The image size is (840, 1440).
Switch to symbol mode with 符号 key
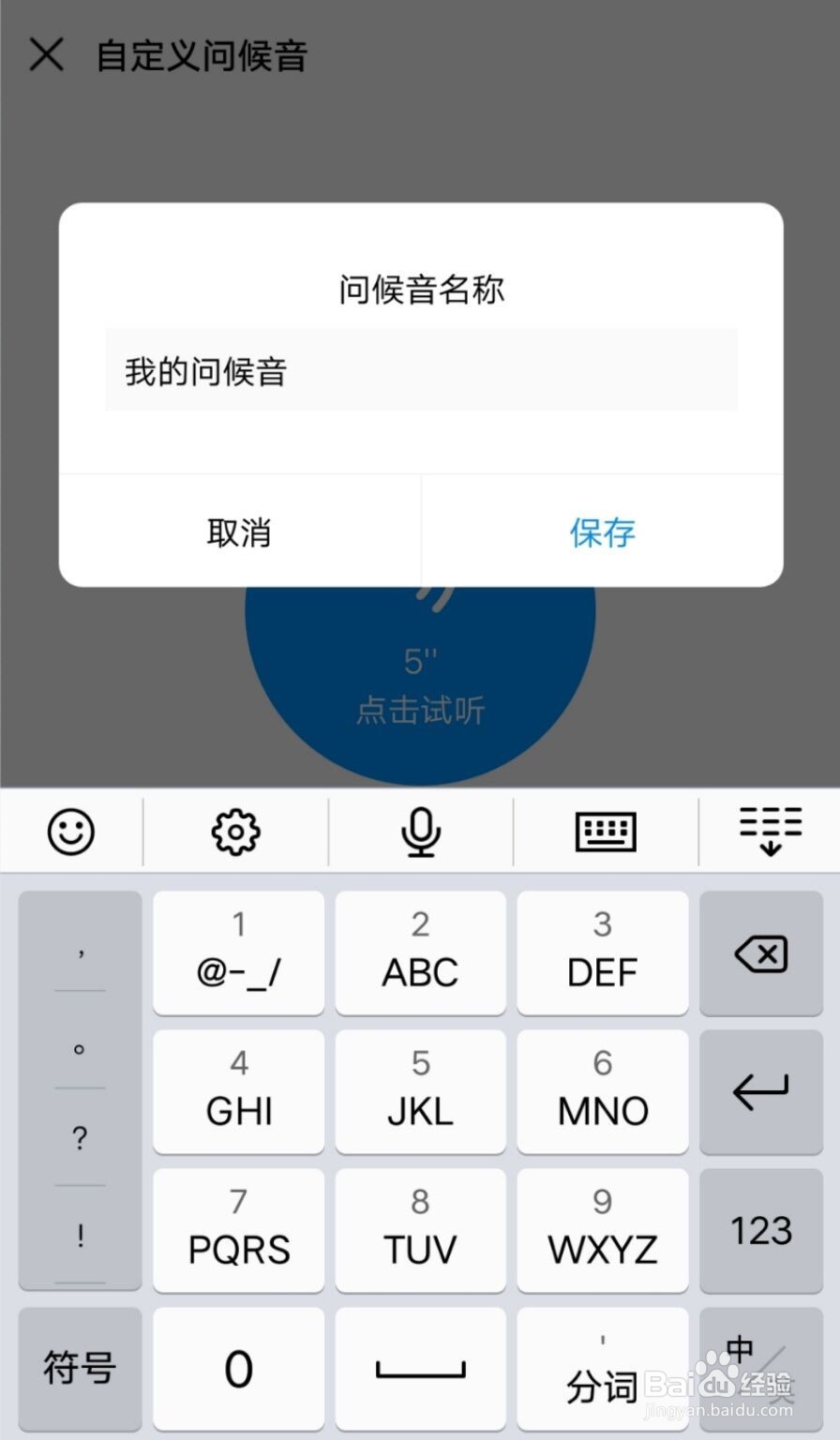(x=79, y=1367)
